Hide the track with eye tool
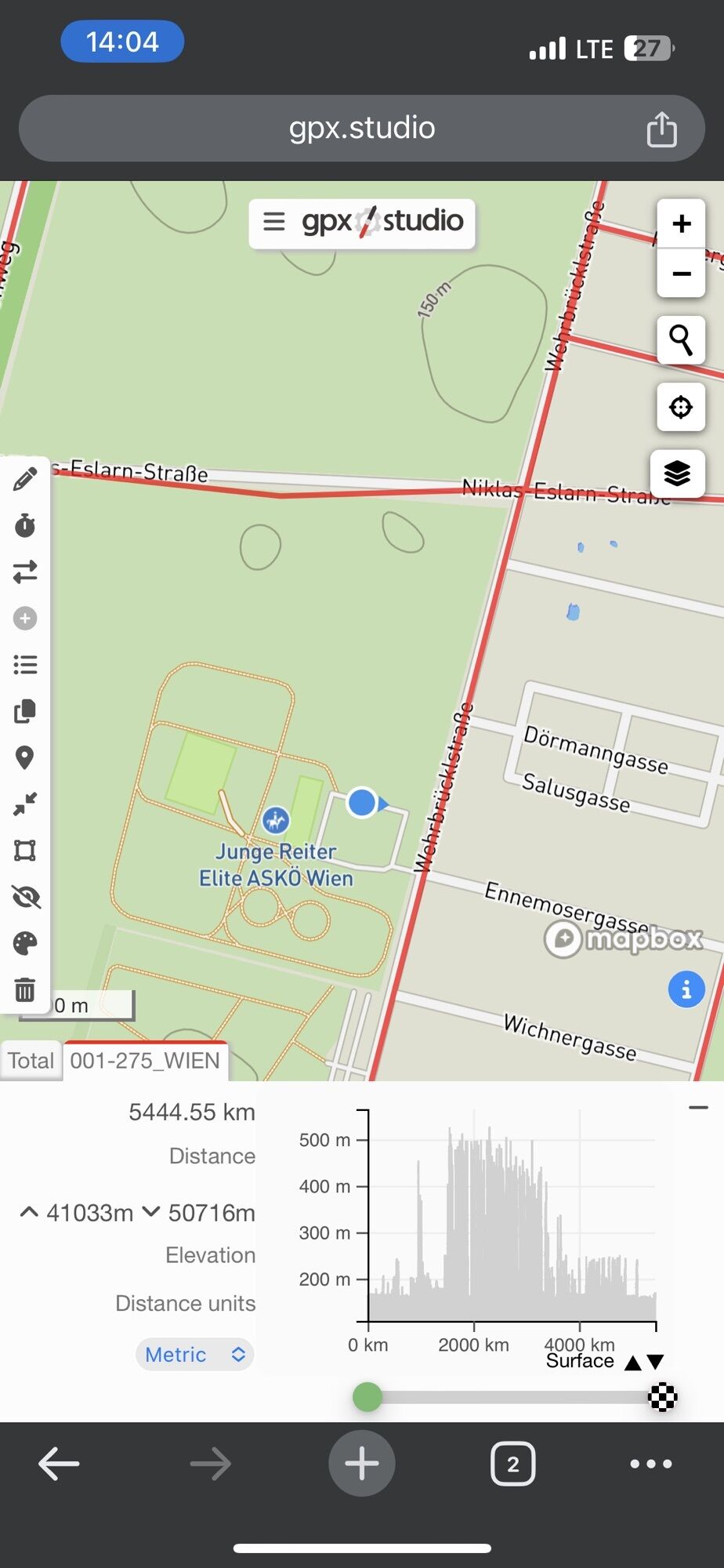 (25, 897)
